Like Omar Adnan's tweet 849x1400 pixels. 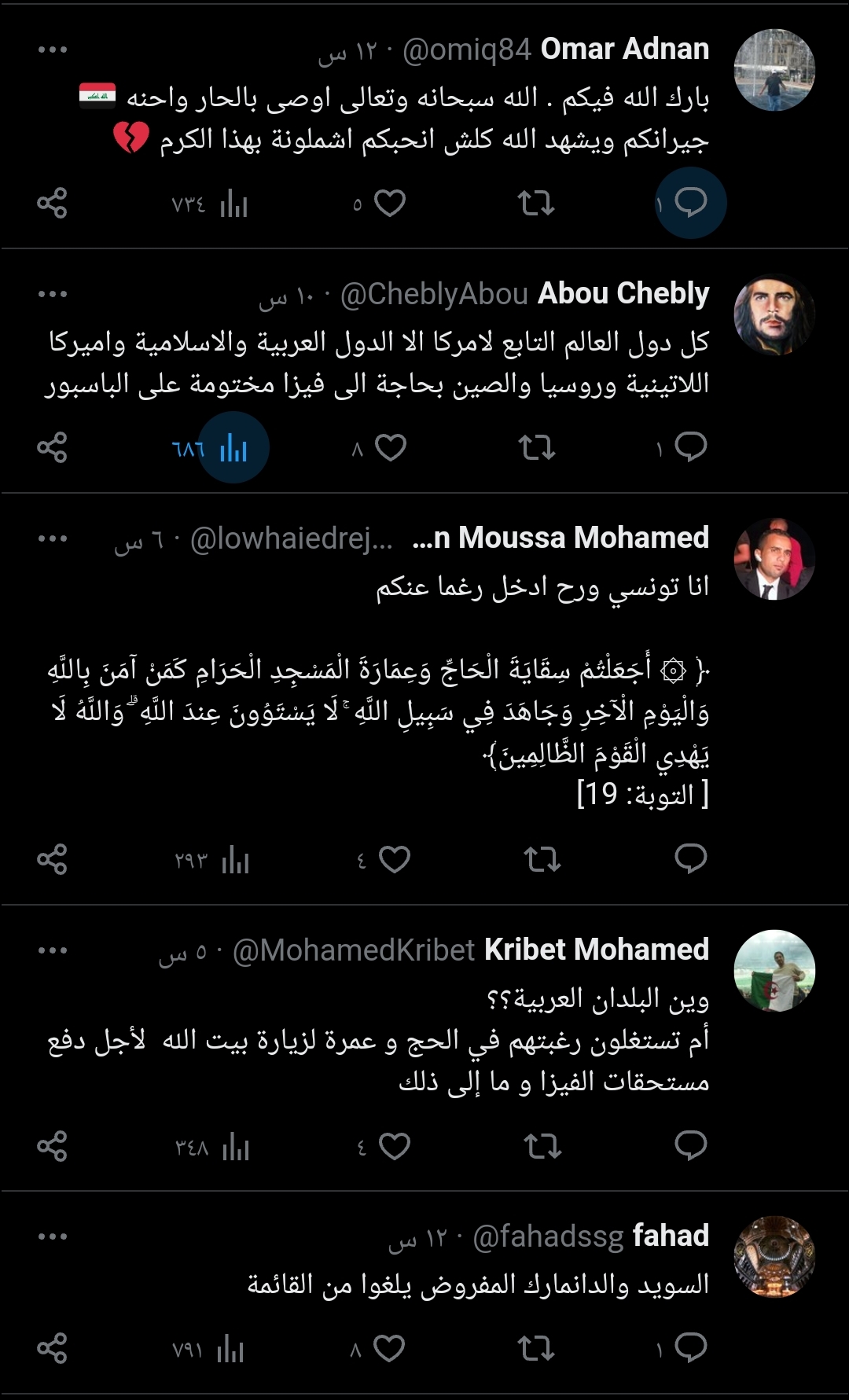(390, 204)
